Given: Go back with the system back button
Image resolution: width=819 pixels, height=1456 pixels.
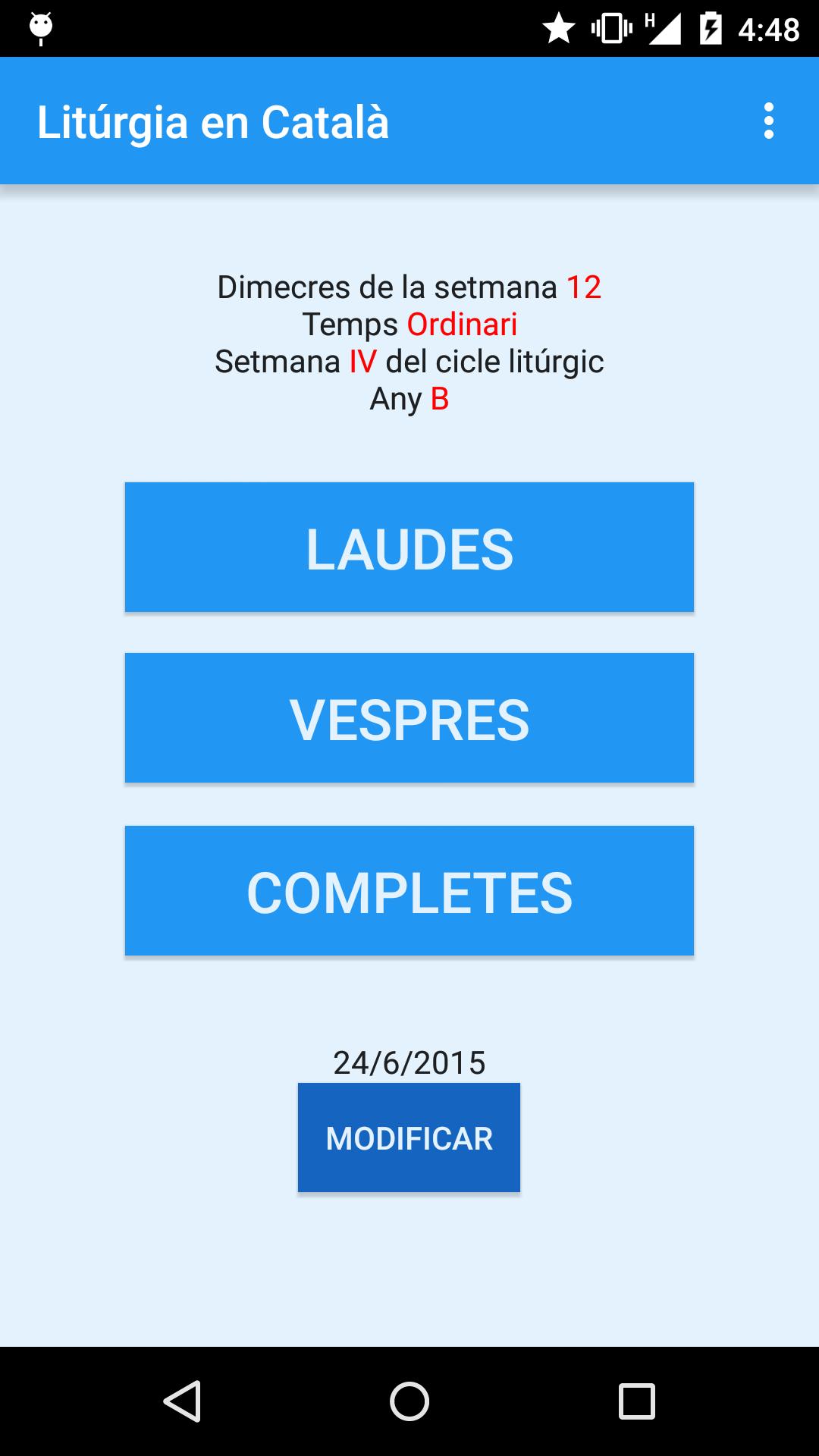Looking at the screenshot, I should [x=183, y=1401].
